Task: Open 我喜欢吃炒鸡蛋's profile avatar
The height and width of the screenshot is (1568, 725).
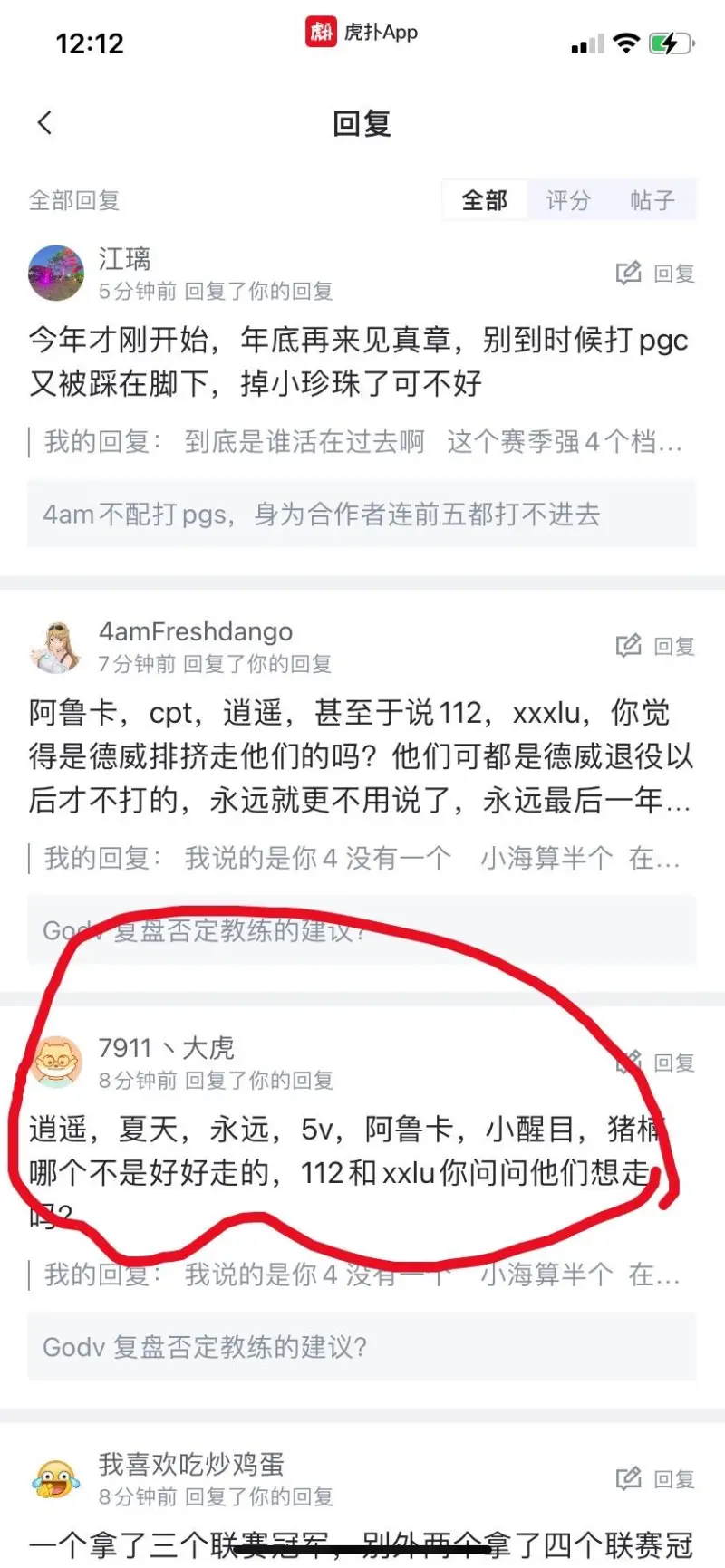Action: click(56, 1479)
